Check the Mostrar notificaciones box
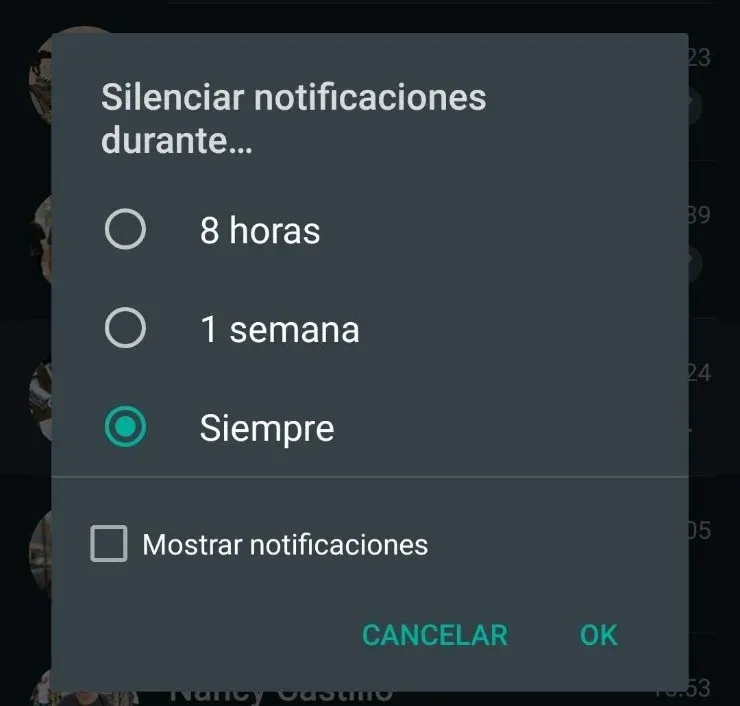The height and width of the screenshot is (706, 740). 109,545
